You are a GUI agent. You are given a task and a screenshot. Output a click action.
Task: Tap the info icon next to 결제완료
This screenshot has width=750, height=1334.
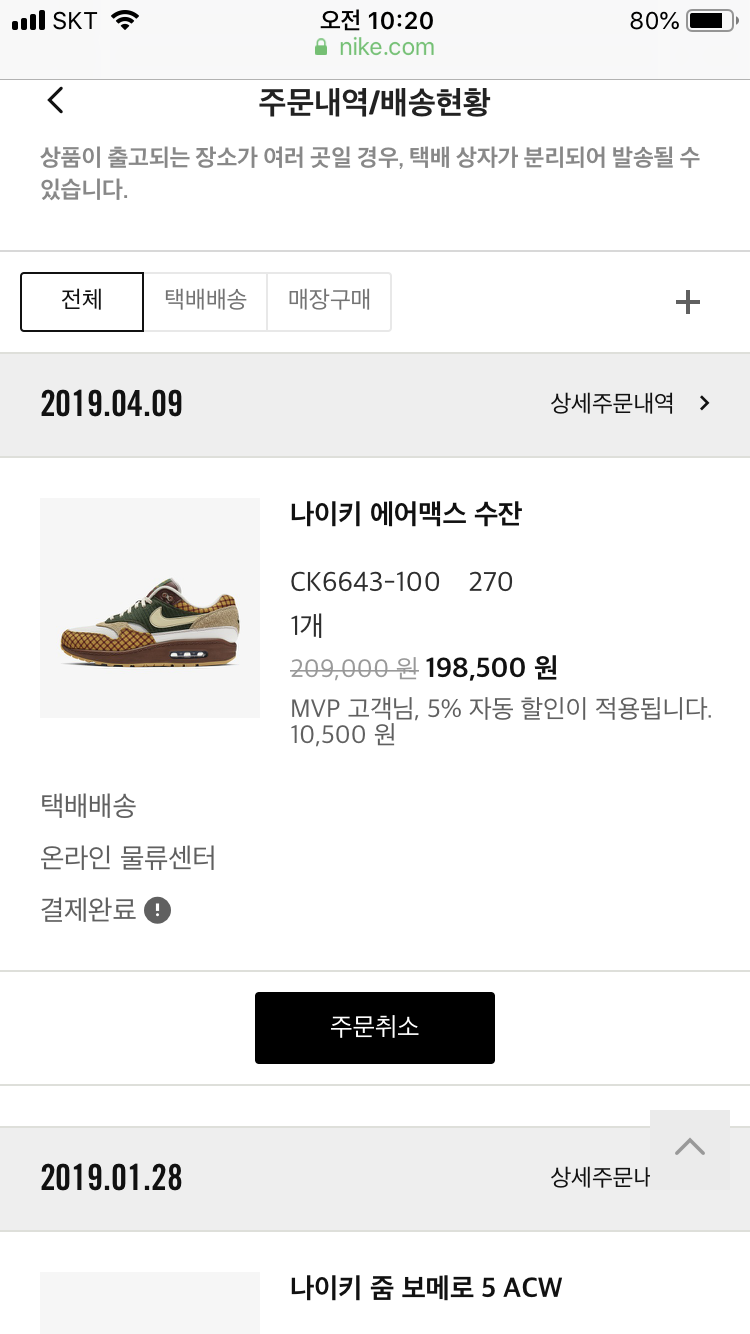point(158,911)
